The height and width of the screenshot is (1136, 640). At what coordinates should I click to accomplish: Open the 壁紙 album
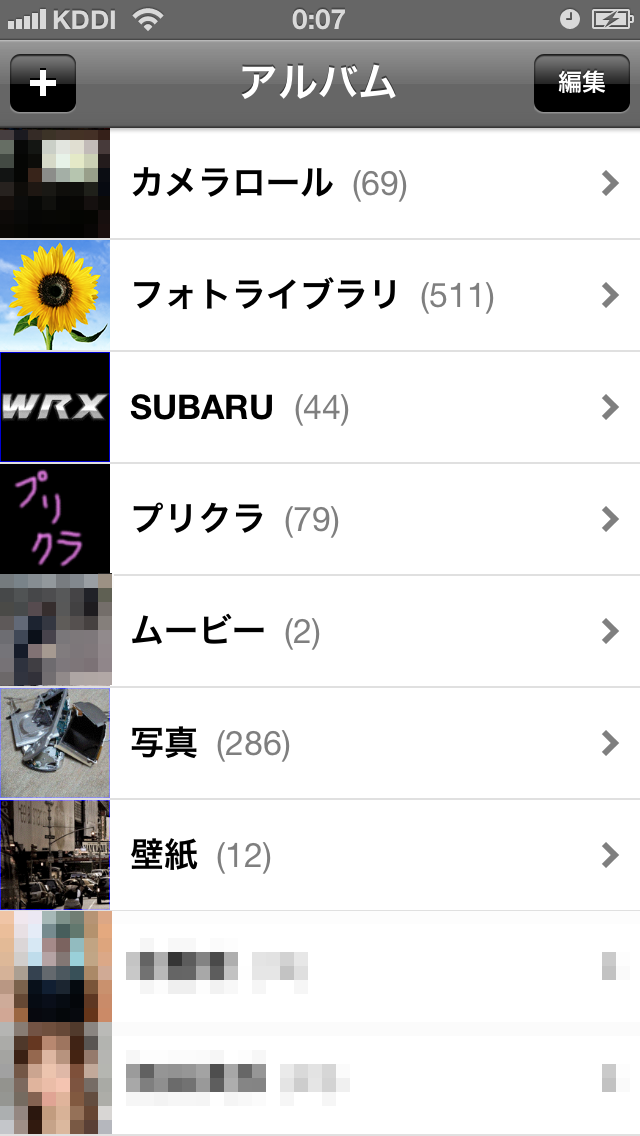pyautogui.click(x=320, y=856)
